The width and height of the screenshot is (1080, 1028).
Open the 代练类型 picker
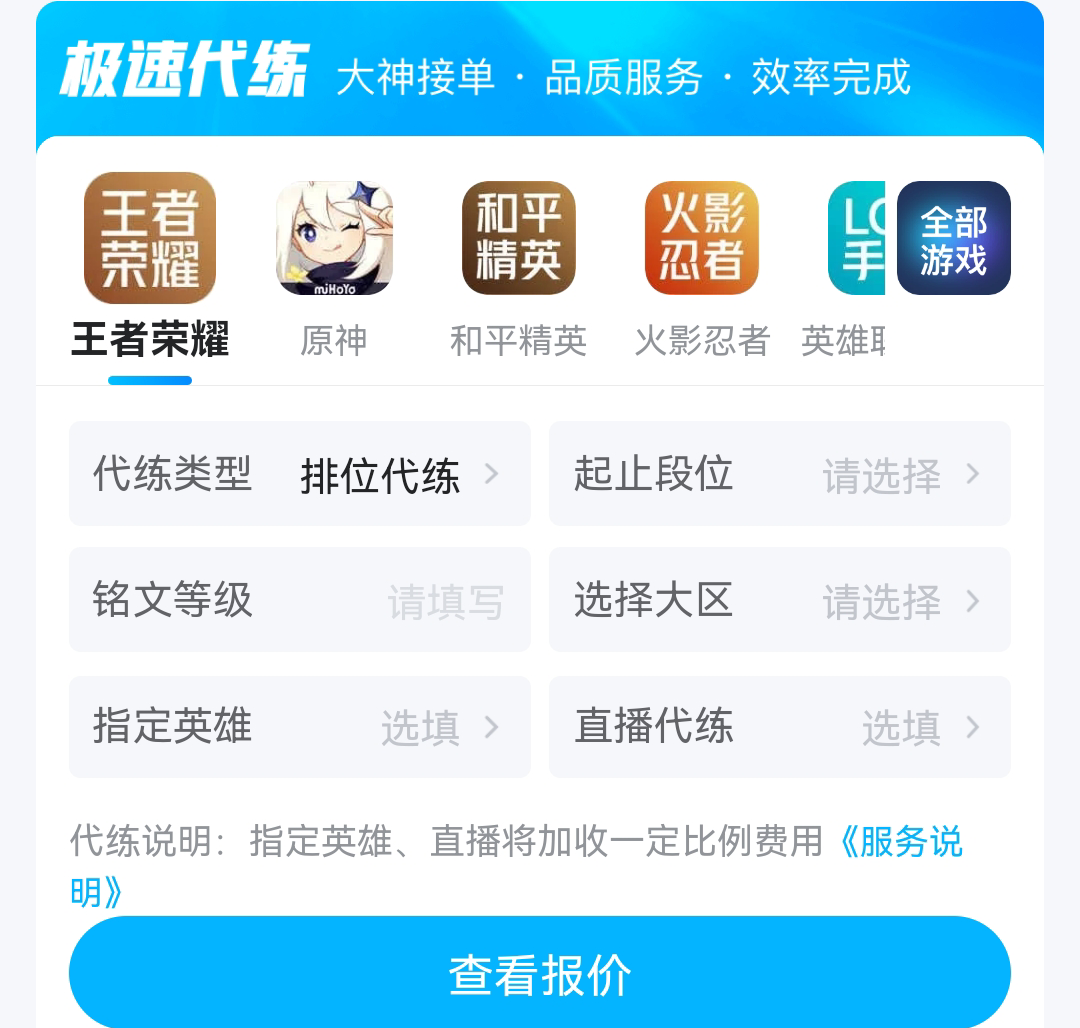coord(299,474)
